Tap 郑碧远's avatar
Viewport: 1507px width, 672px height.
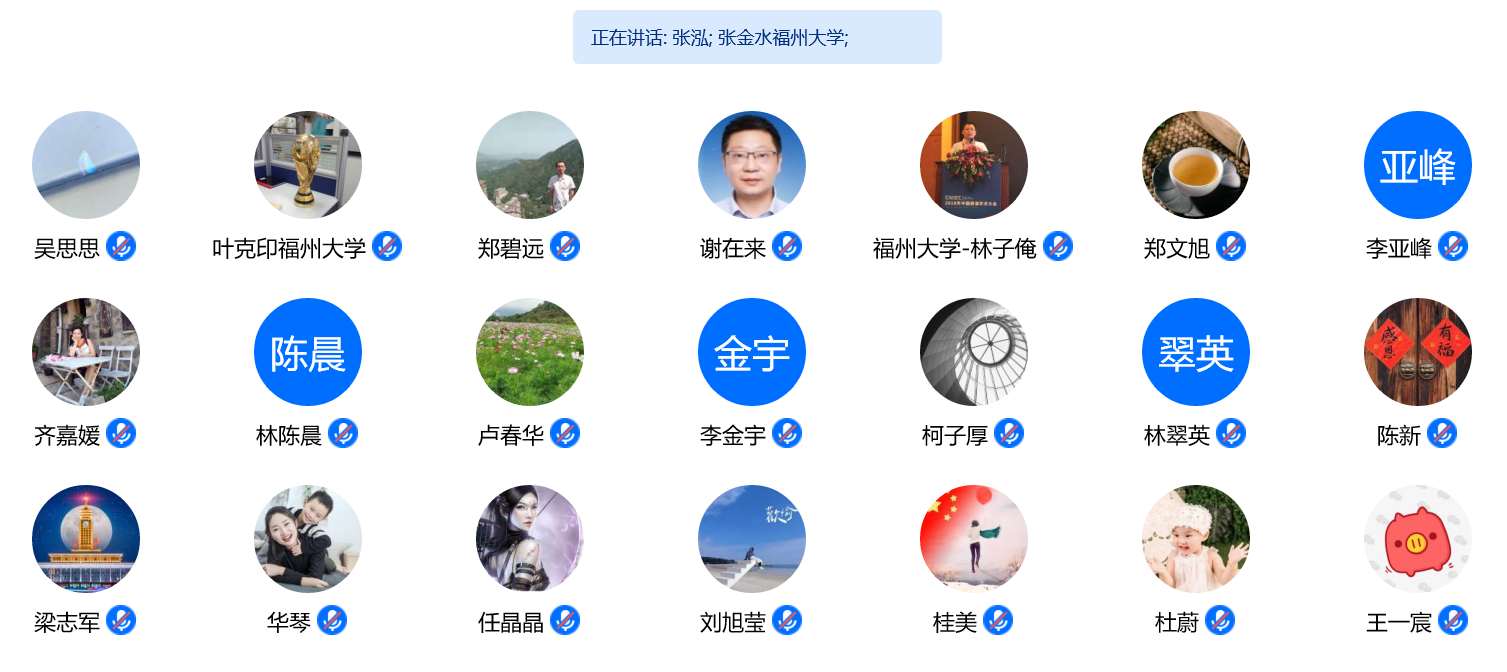pyautogui.click(x=530, y=165)
